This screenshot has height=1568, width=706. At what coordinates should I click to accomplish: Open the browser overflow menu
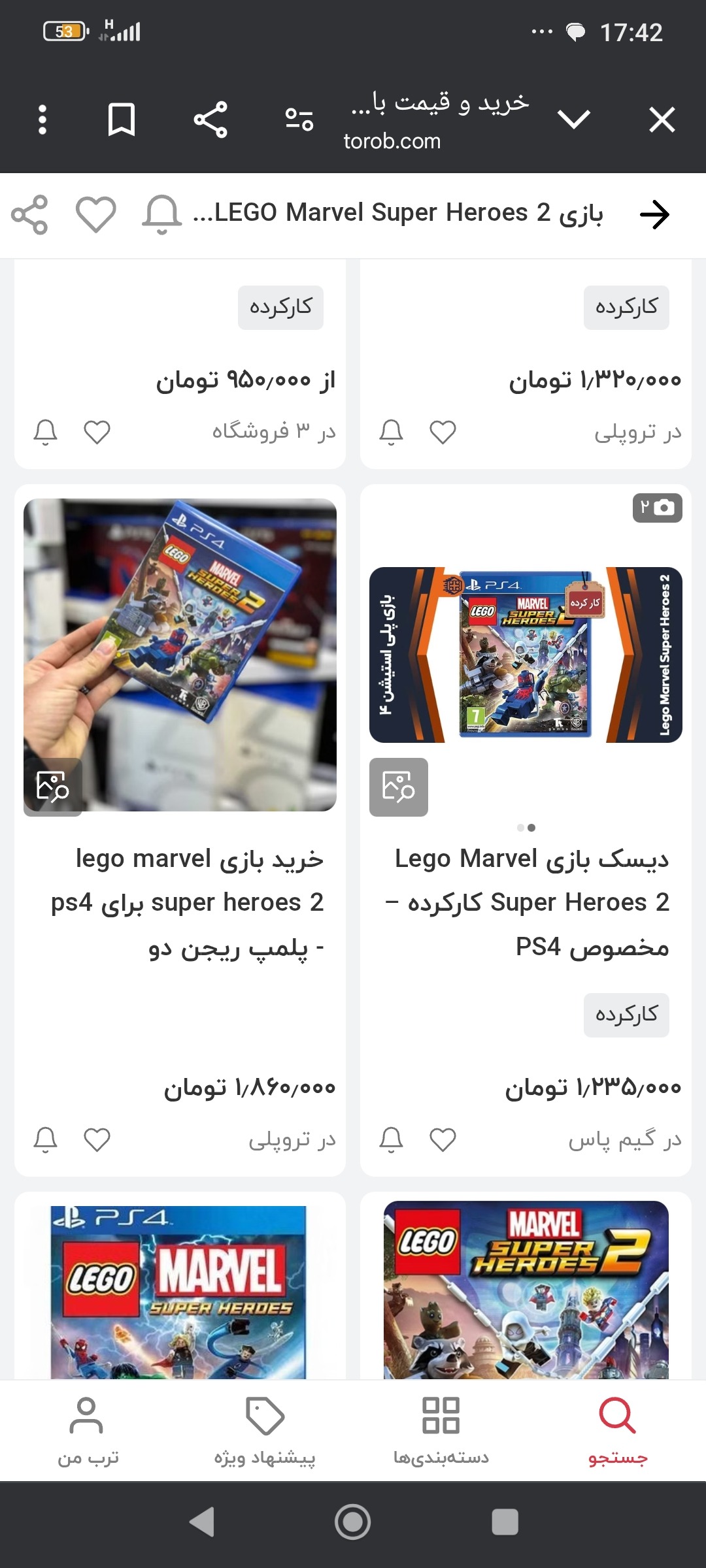click(42, 120)
